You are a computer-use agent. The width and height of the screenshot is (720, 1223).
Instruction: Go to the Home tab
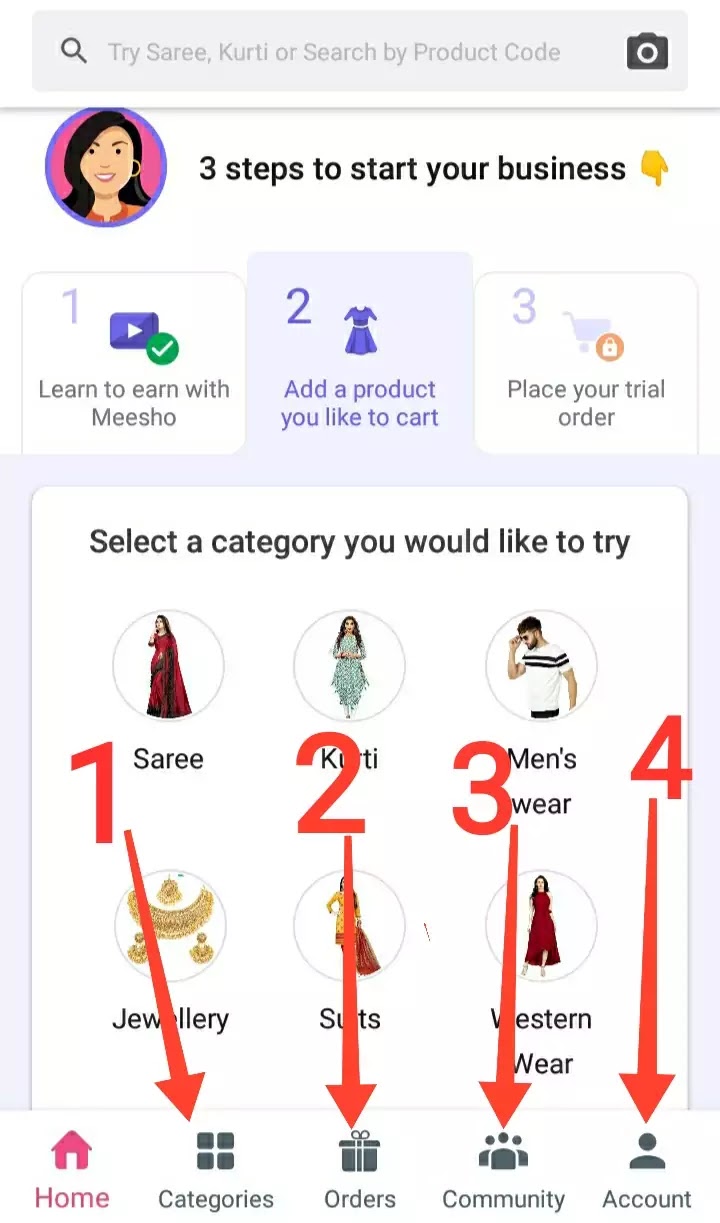(72, 1168)
